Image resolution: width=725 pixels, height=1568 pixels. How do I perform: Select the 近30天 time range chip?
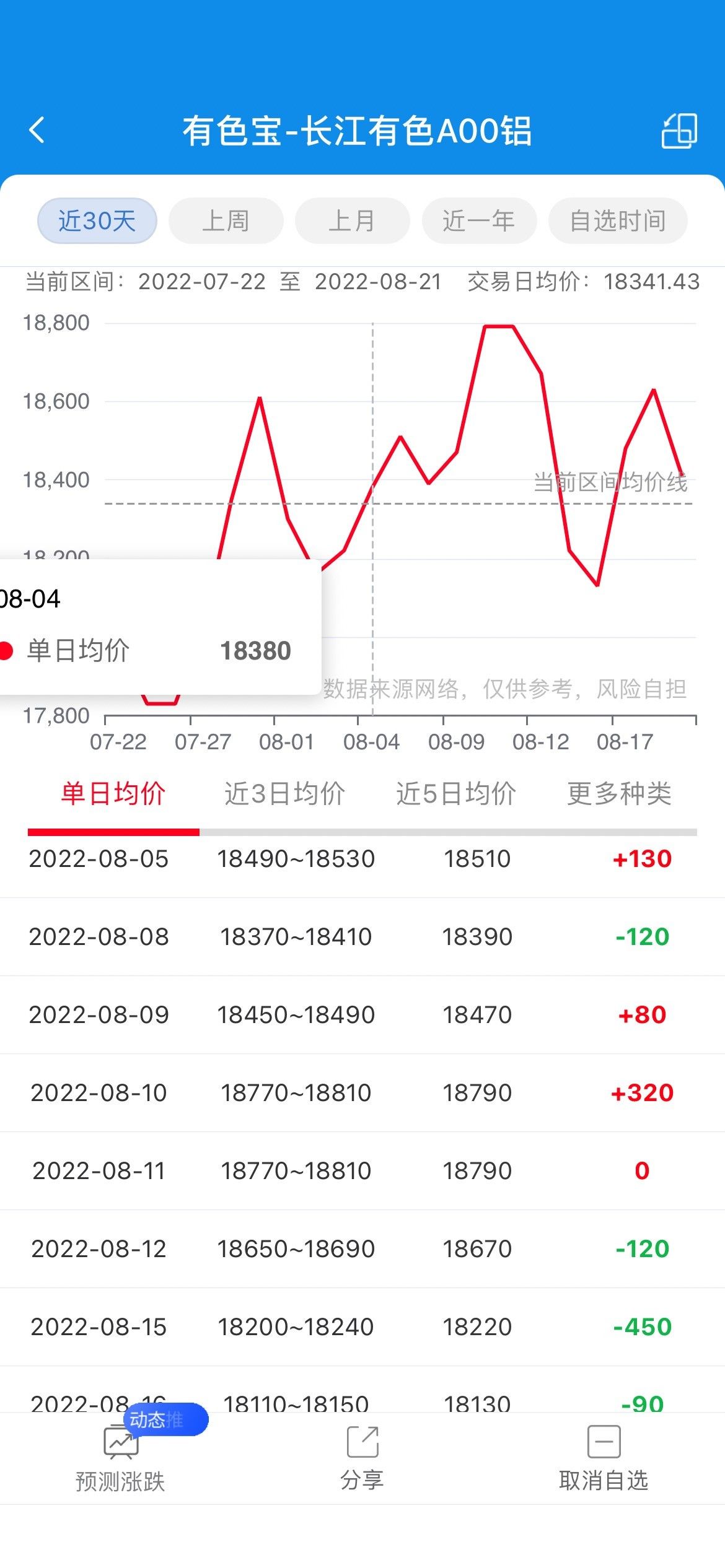coord(97,220)
